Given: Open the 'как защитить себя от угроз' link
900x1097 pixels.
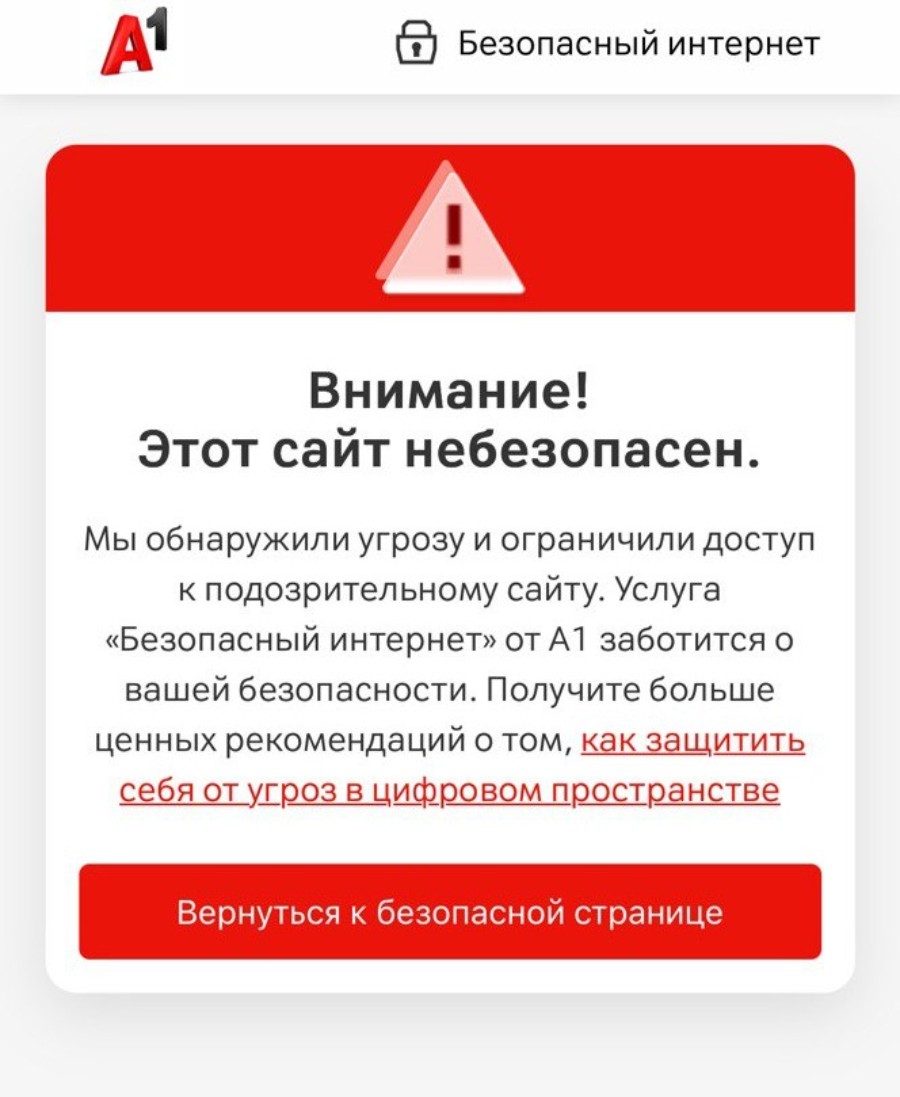Looking at the screenshot, I should pos(692,743).
